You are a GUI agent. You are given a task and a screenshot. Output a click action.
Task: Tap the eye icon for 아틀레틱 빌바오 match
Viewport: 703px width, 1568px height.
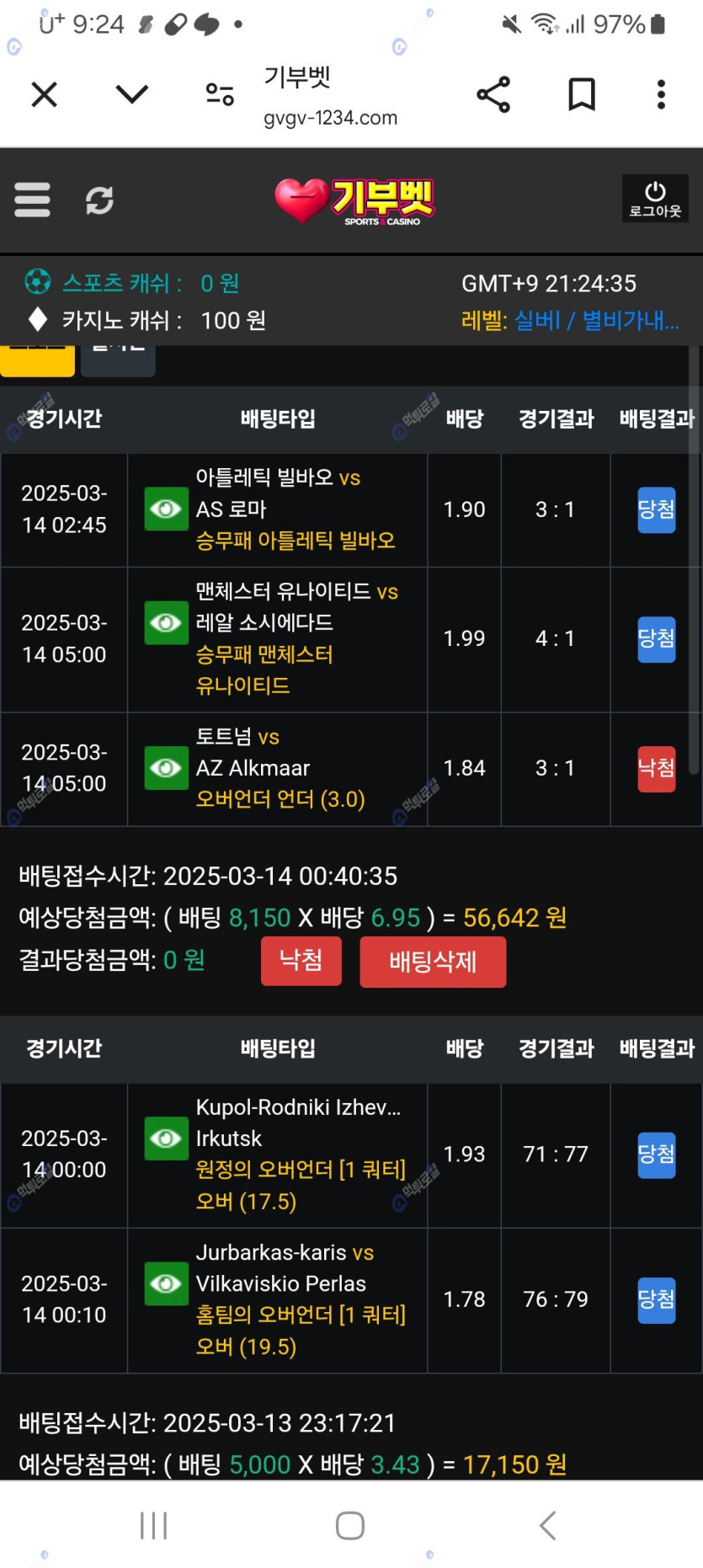166,509
